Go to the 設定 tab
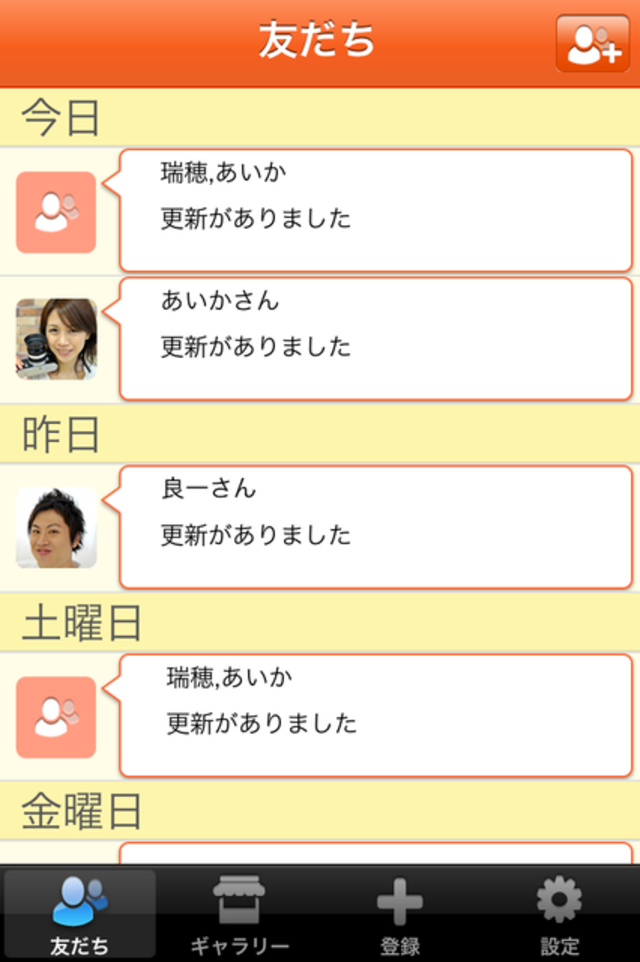The height and width of the screenshot is (962, 640). 559,914
